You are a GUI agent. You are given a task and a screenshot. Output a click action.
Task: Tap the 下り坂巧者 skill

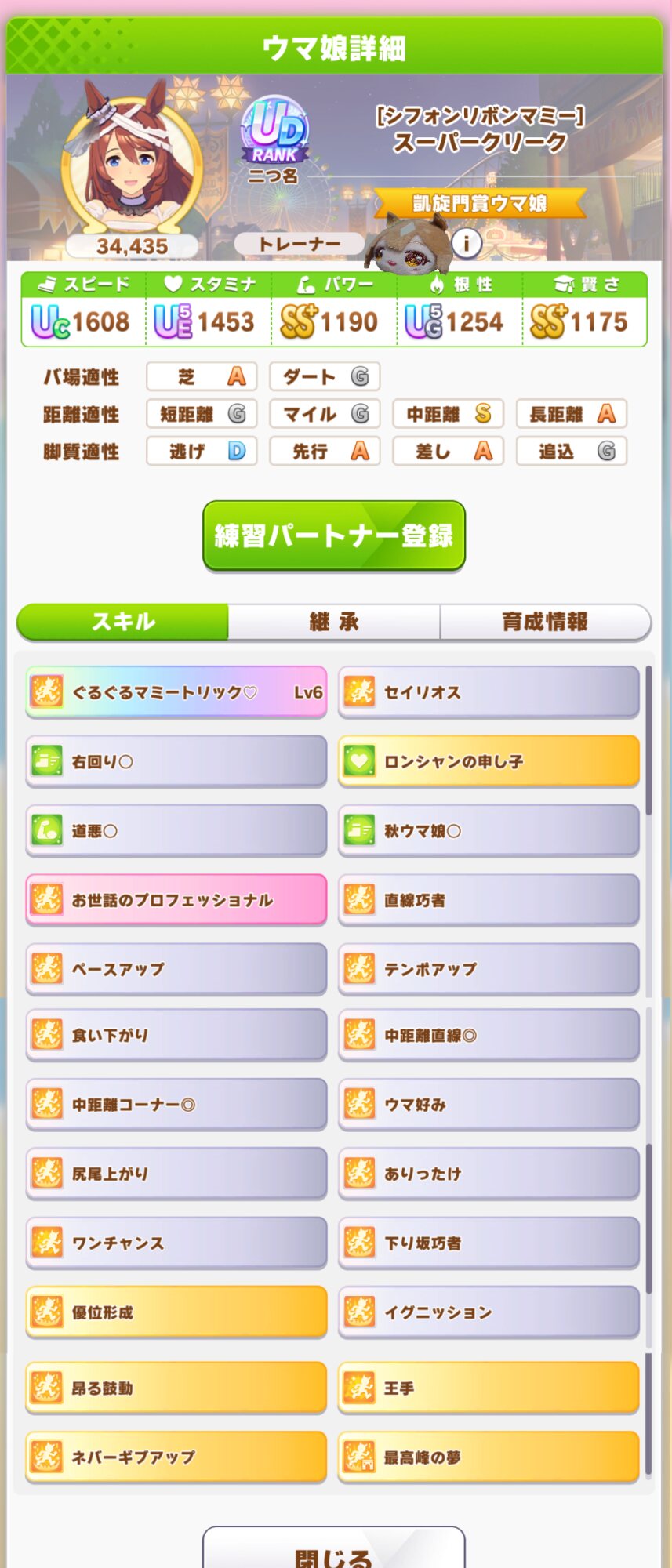489,1243
